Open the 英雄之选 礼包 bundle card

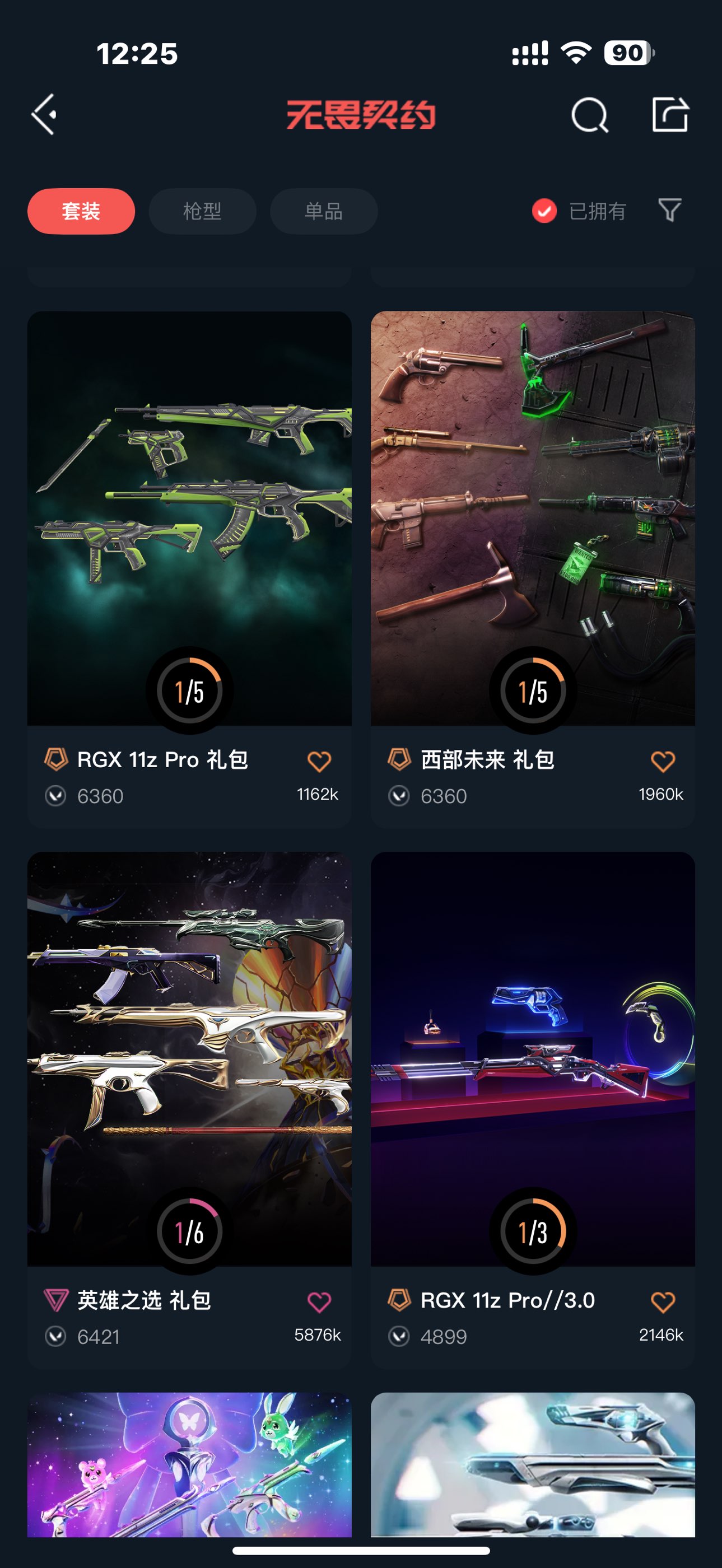coord(189,1059)
